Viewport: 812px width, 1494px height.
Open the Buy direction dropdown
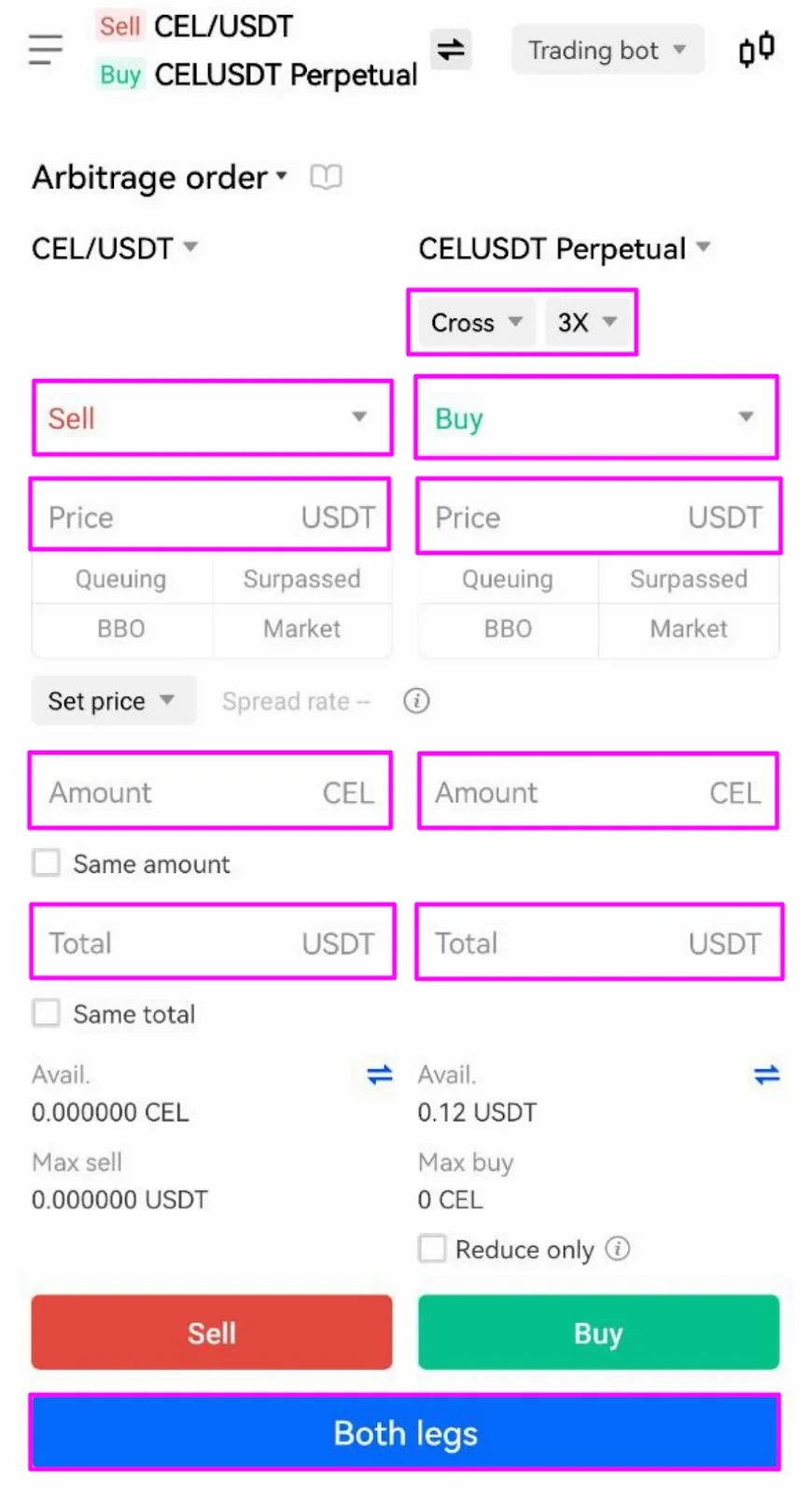pos(595,417)
